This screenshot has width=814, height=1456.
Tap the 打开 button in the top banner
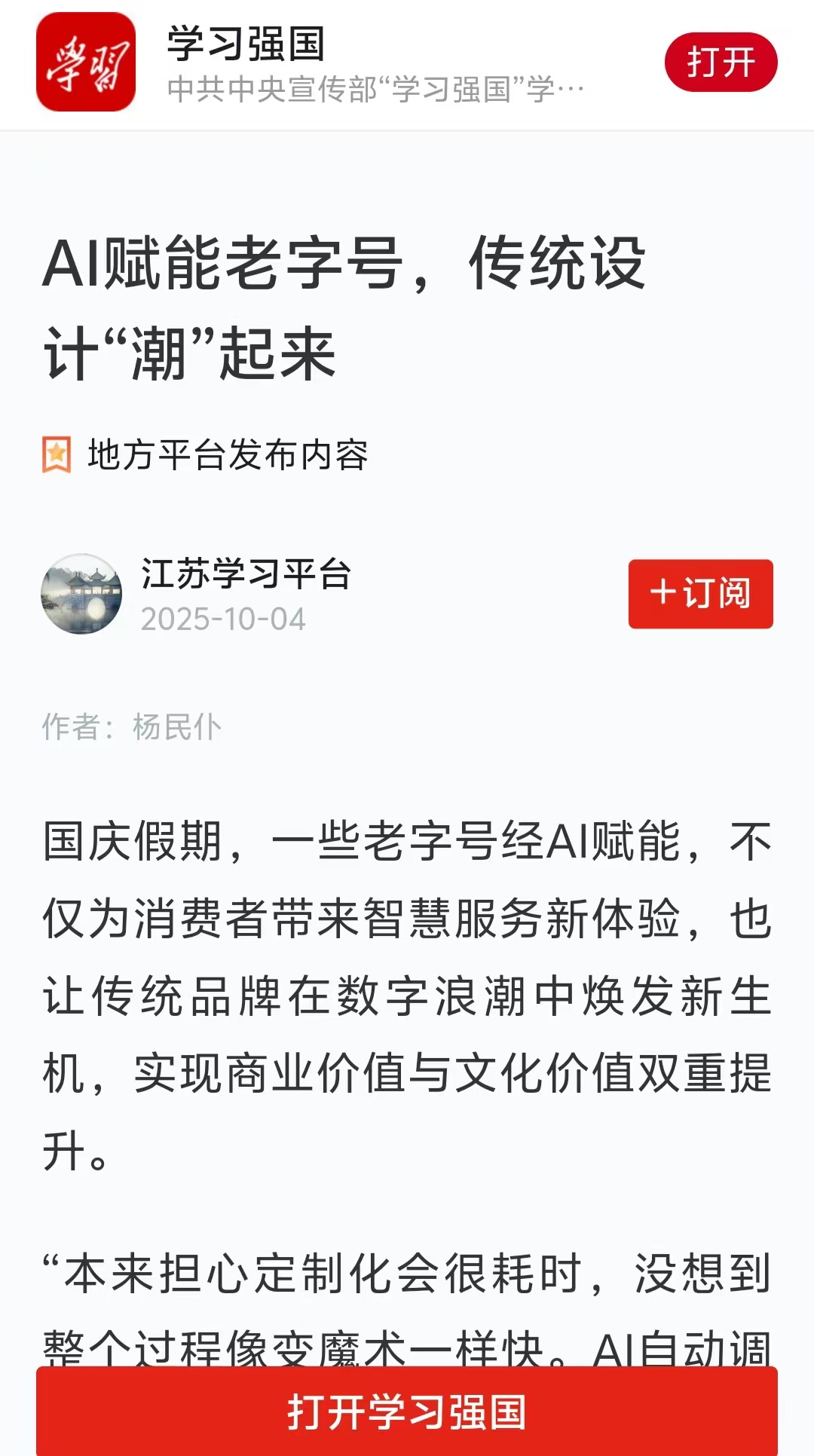click(721, 63)
